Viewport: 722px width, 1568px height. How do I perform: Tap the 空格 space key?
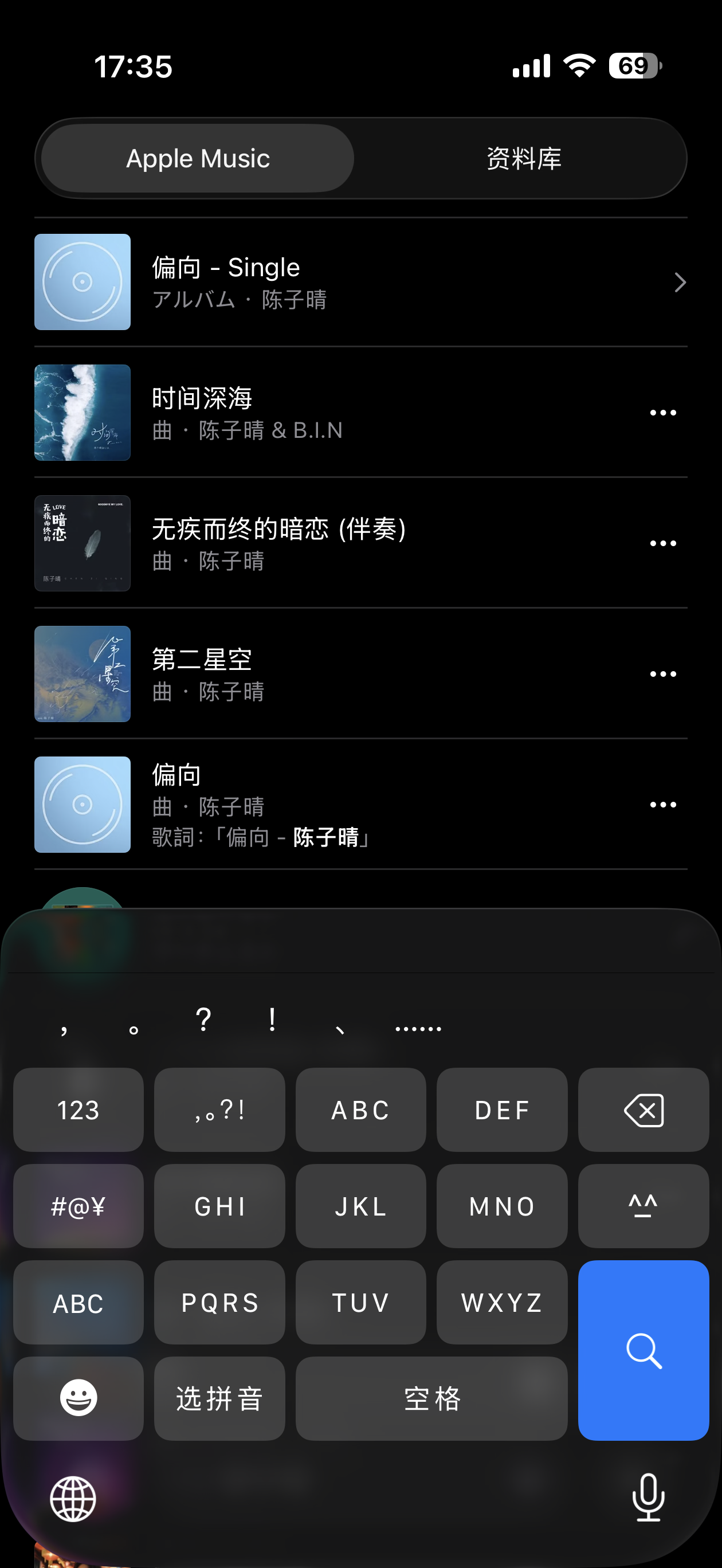(431, 1398)
